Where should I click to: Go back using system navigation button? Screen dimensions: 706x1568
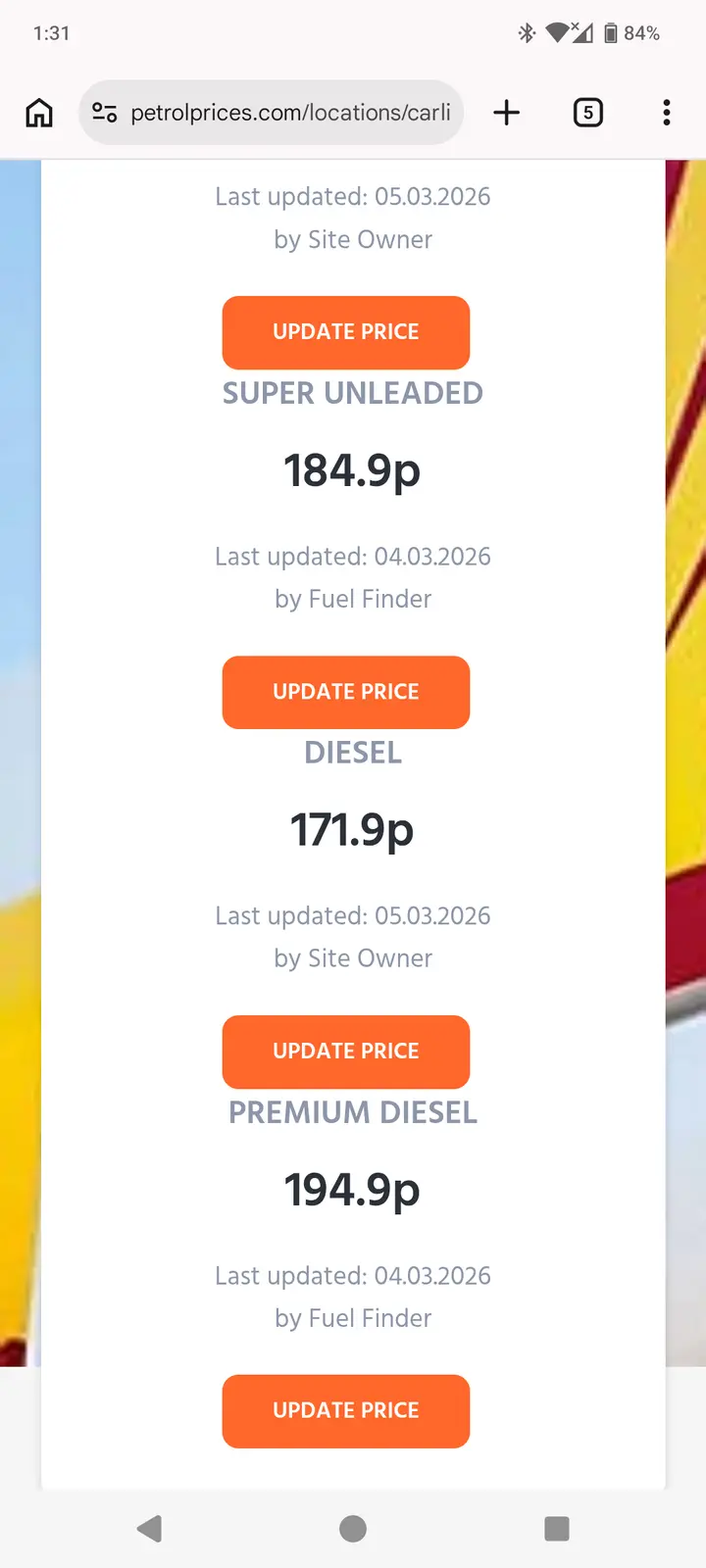[x=150, y=1529]
